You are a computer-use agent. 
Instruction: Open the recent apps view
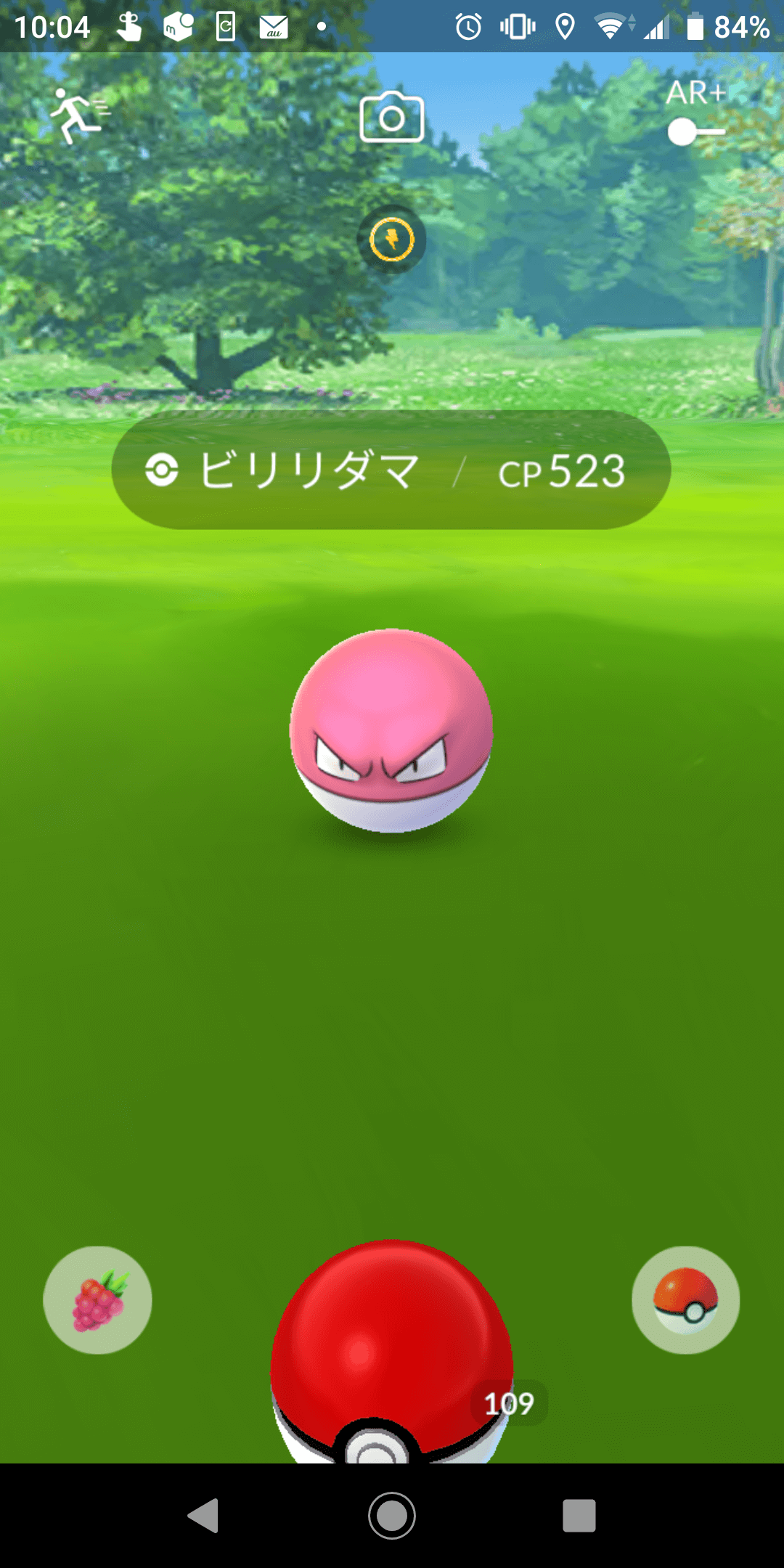[579, 1516]
